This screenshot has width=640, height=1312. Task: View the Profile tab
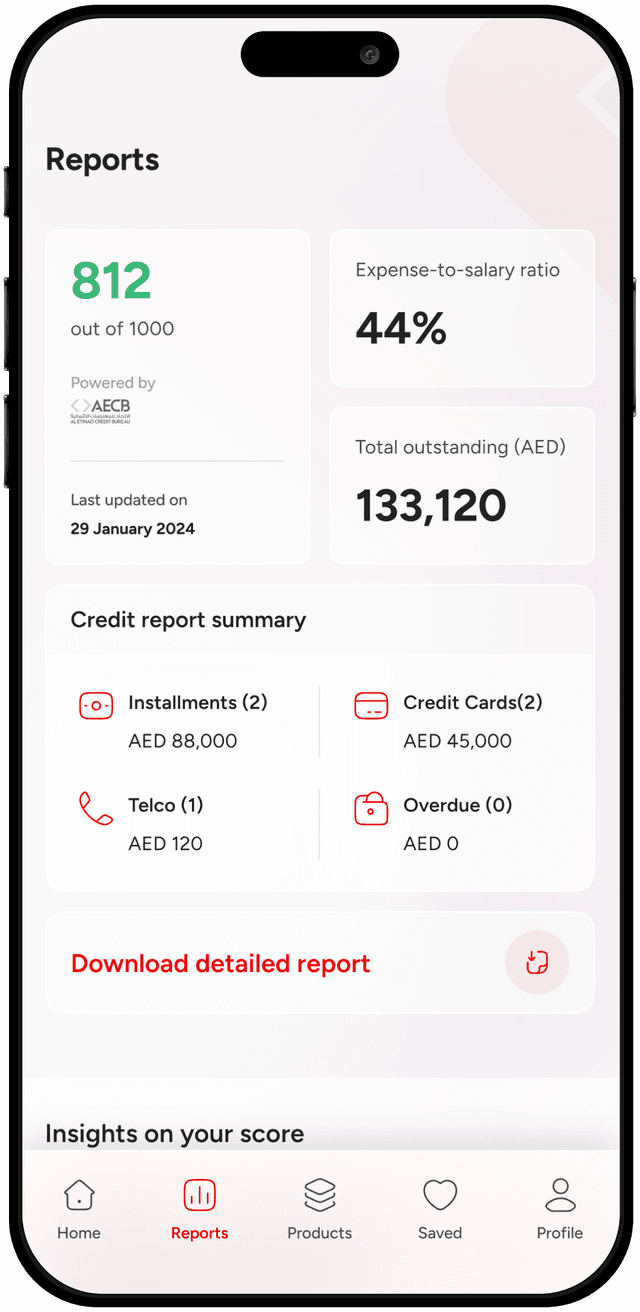click(x=560, y=1208)
